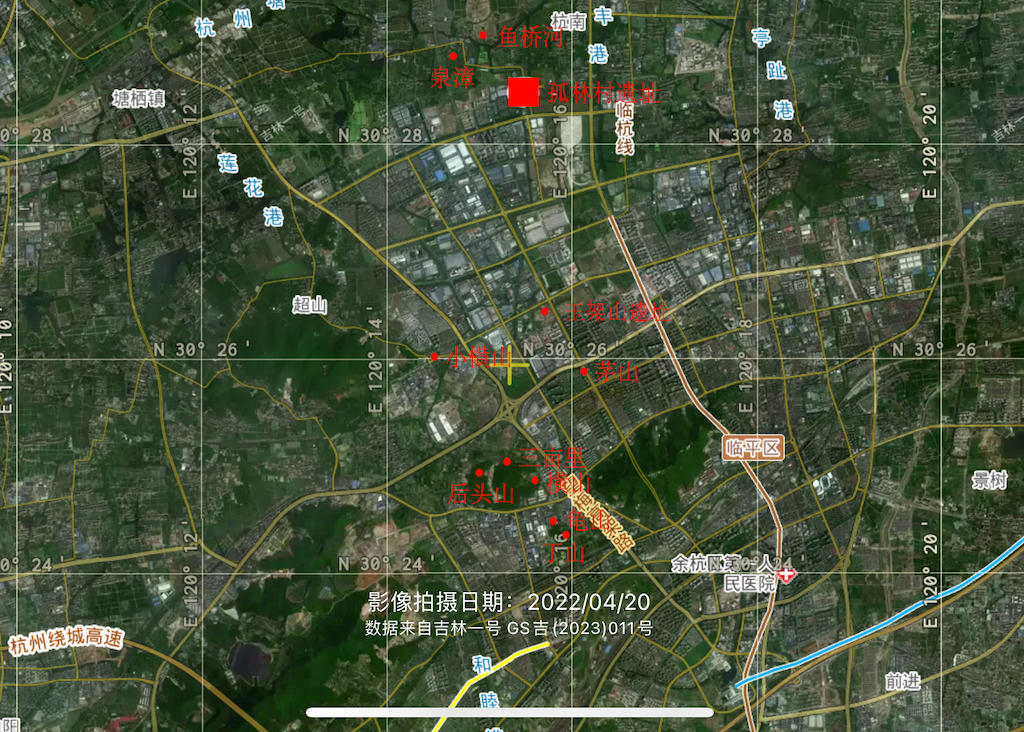
Task: Select the 三亩里 marker
Action: click(x=507, y=461)
